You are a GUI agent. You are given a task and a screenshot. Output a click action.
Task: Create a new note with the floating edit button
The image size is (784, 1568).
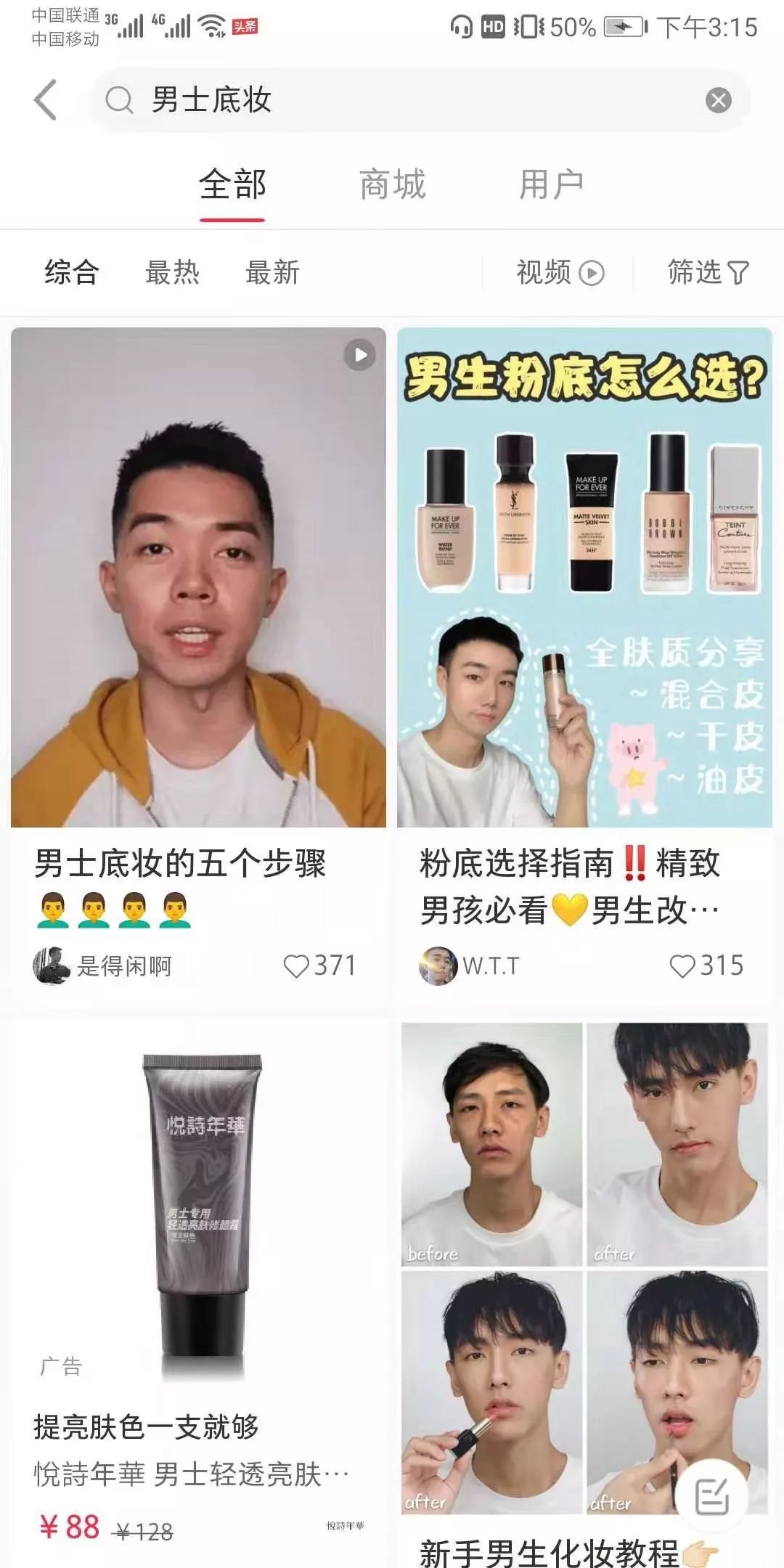pyautogui.click(x=711, y=1496)
